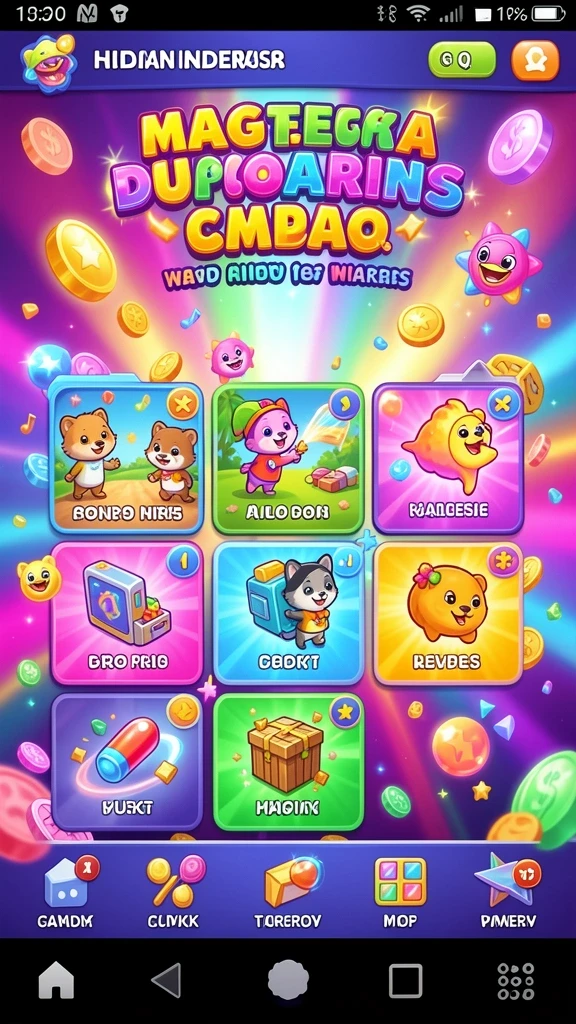Screen dimensions: 576x1024
Task: Open the TOREROV tab
Action: 288,891
